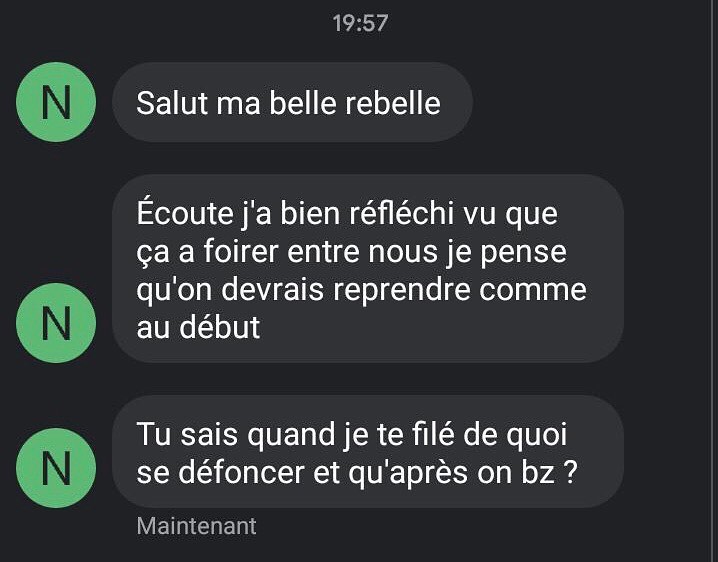Tap the "Écoute j'a bien réfléchi" message bubble
The height and width of the screenshot is (562, 718).
[366, 270]
